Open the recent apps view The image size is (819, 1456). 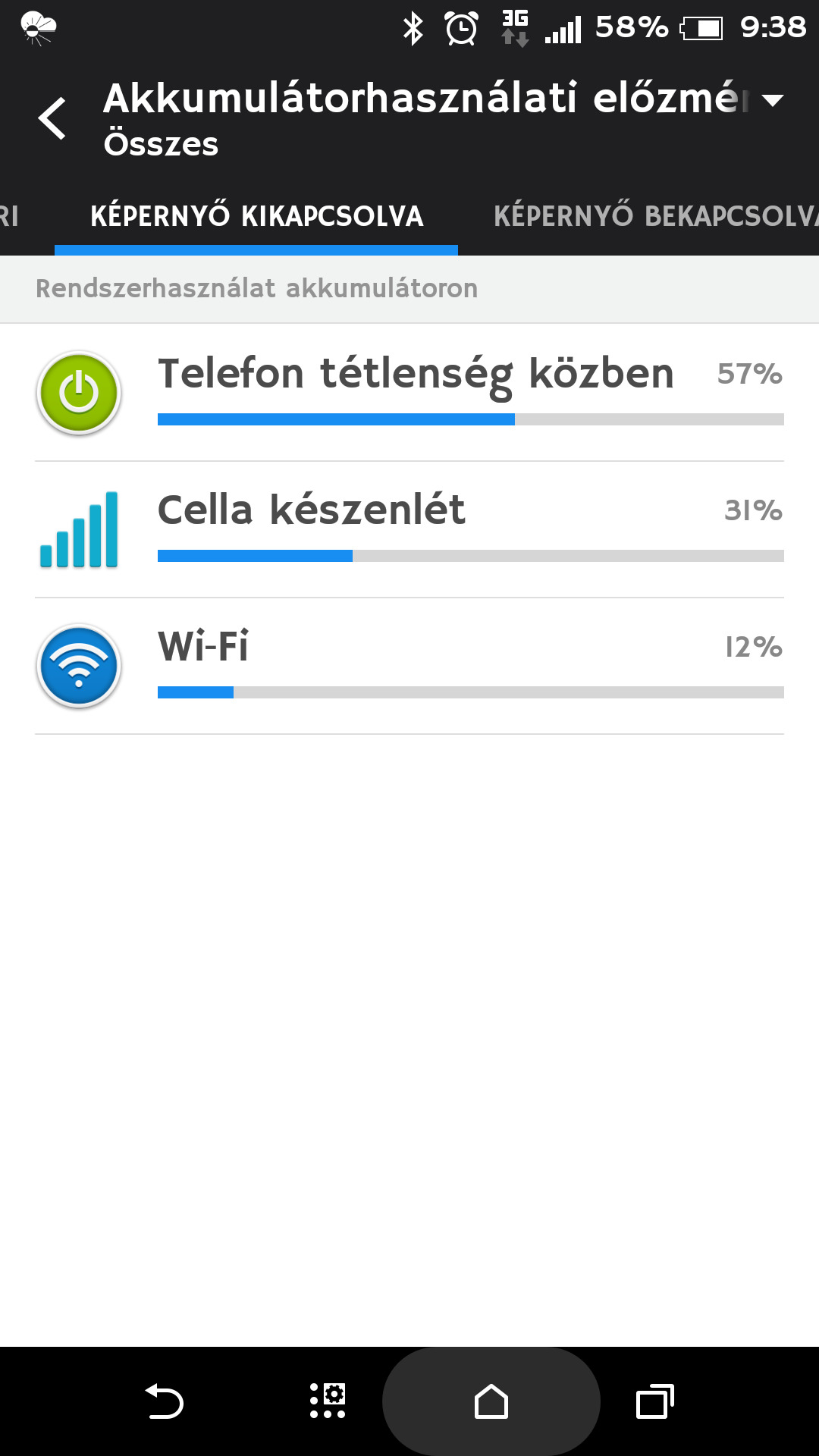(x=655, y=1401)
